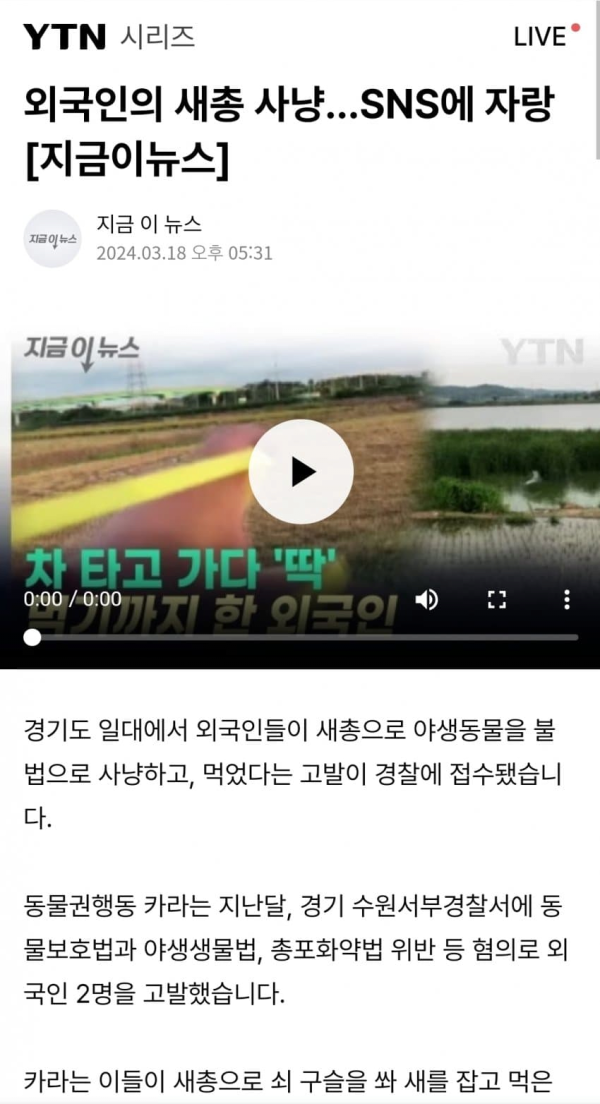Open the 지금 이 뉴스 channel

(x=149, y=225)
